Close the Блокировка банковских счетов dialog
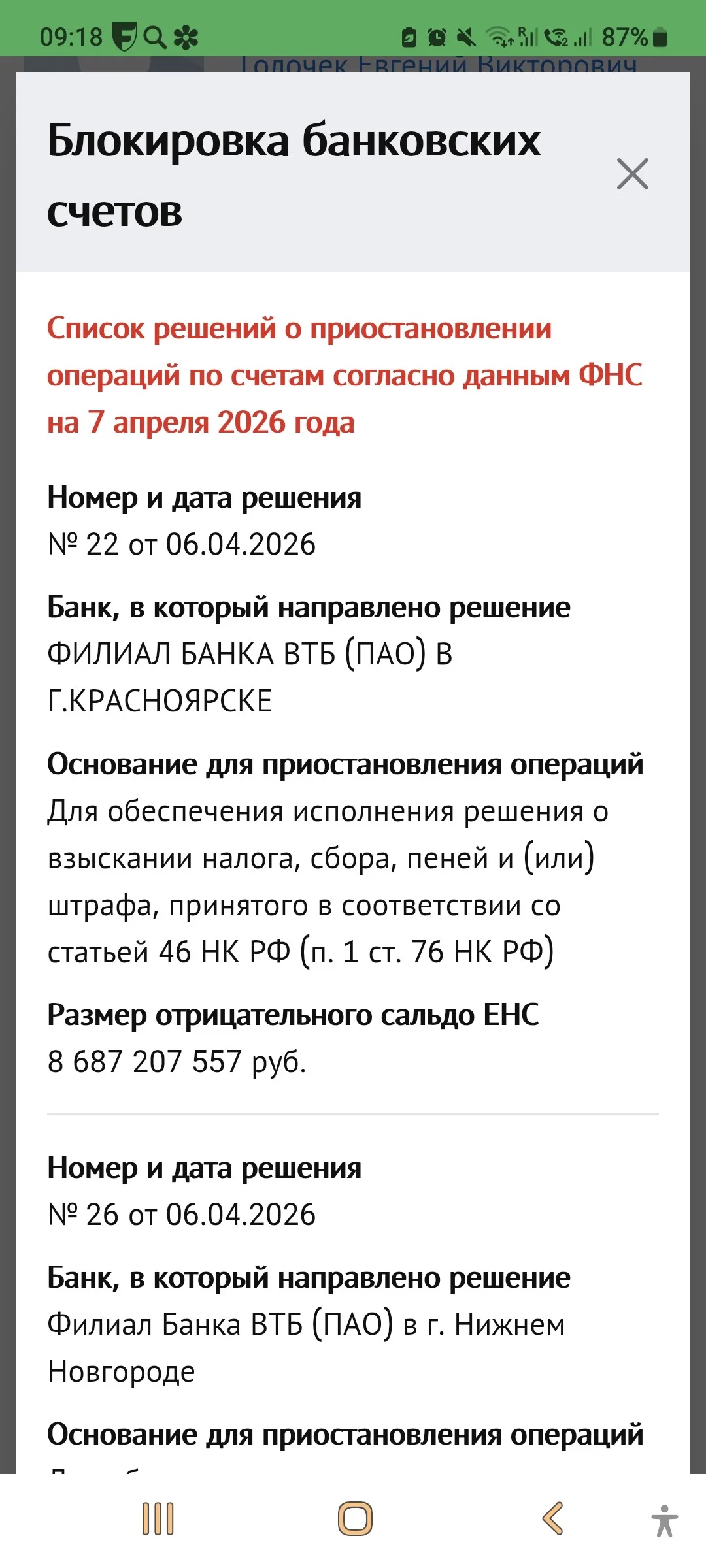706x1568 pixels. [632, 174]
